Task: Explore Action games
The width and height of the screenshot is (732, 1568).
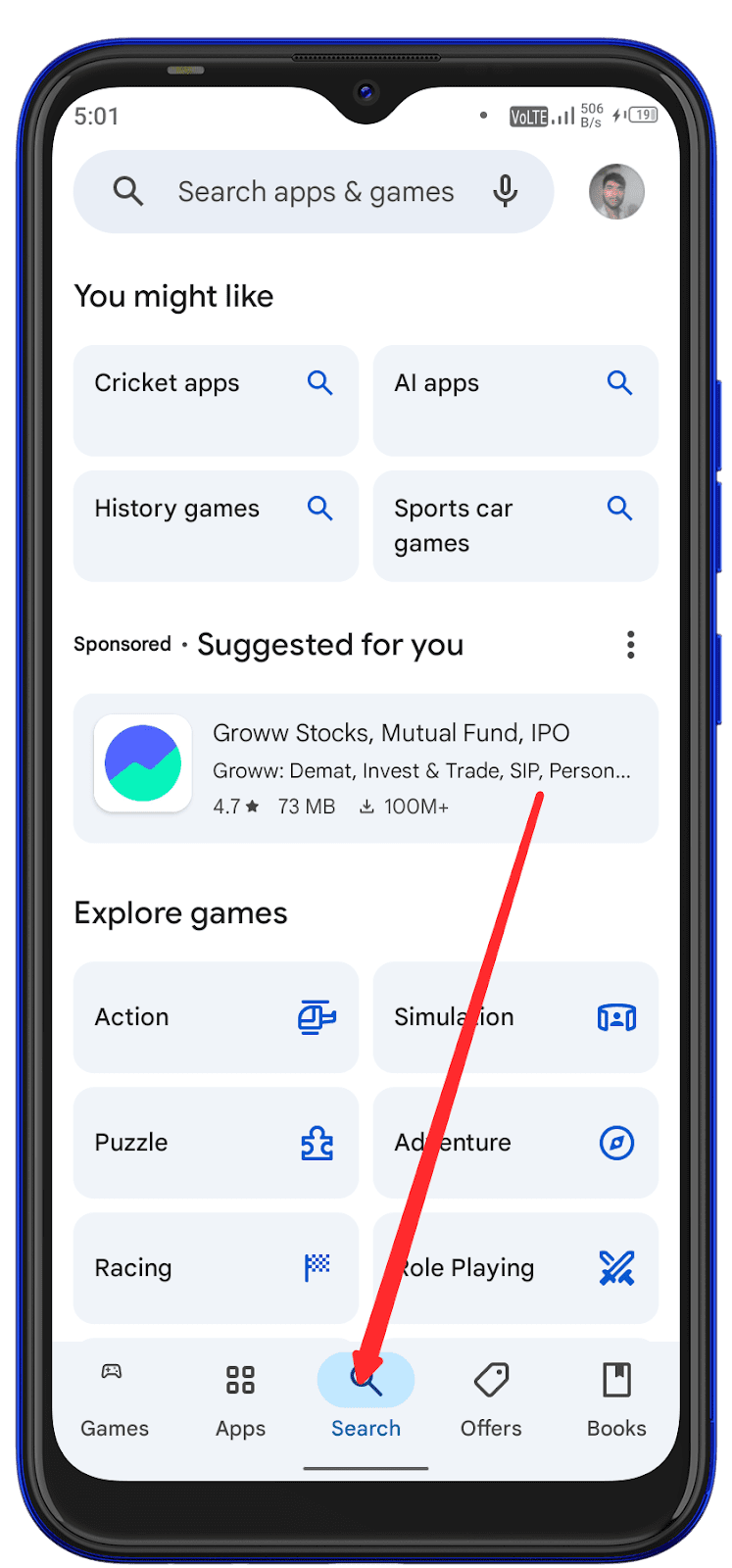Action: point(216,1017)
